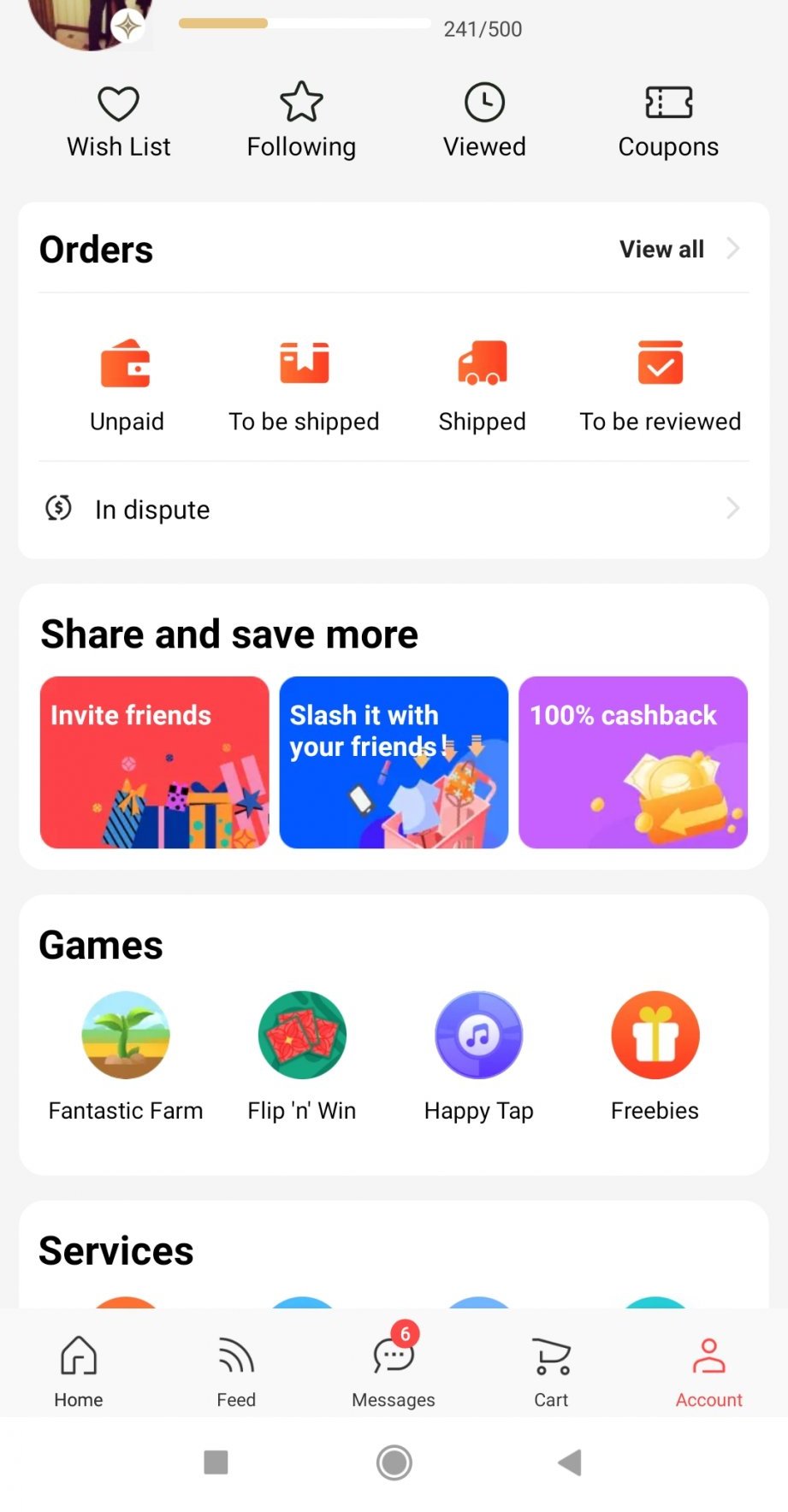Viewport: 788px width, 1512px height.
Task: Open Slash it with your friends card
Action: click(x=394, y=762)
